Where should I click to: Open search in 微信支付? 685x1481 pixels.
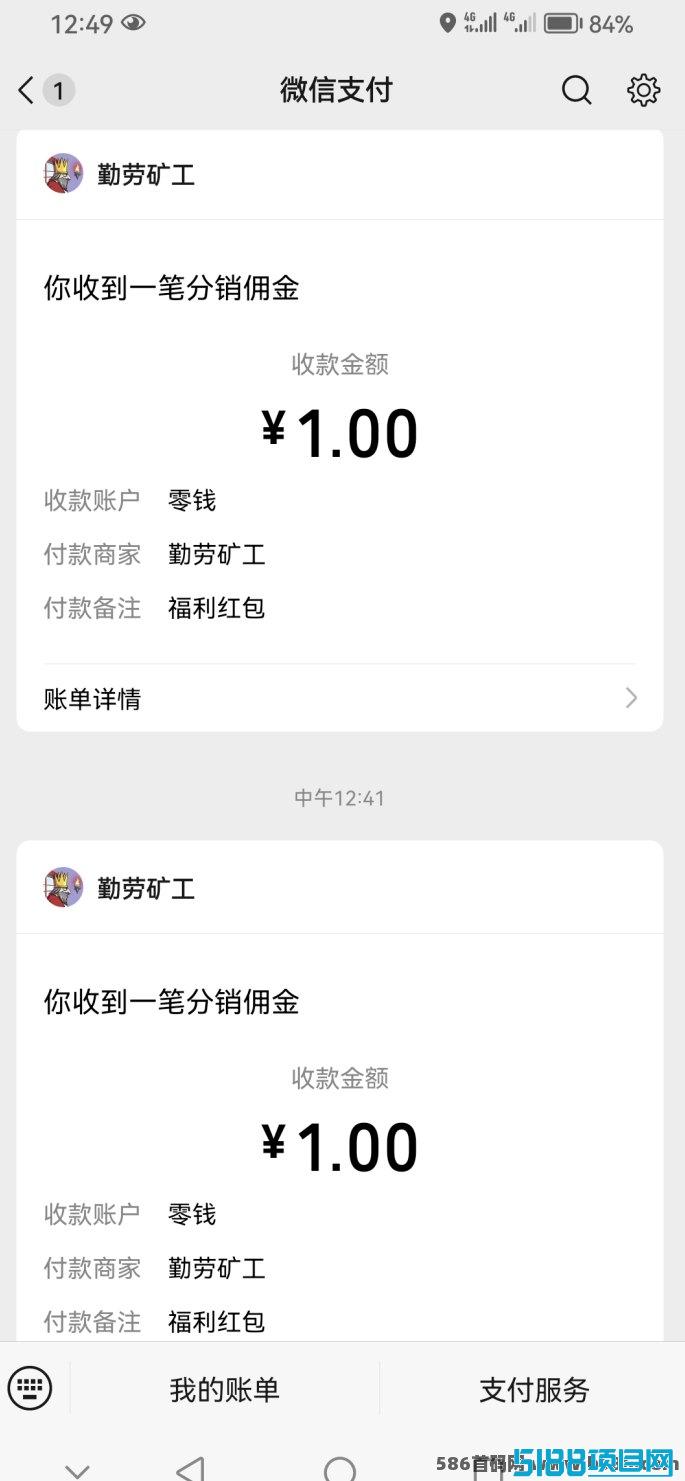point(576,91)
